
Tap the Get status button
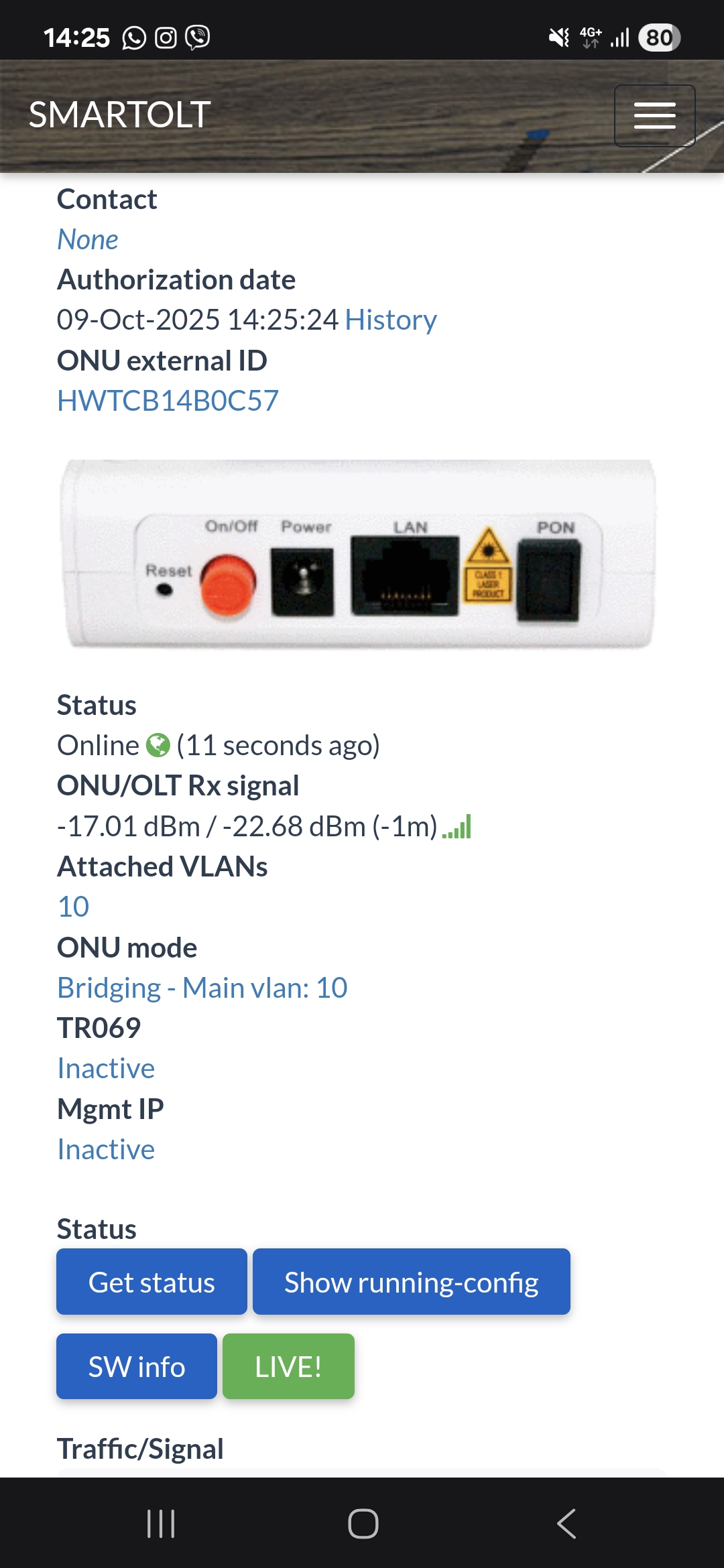coord(152,1282)
